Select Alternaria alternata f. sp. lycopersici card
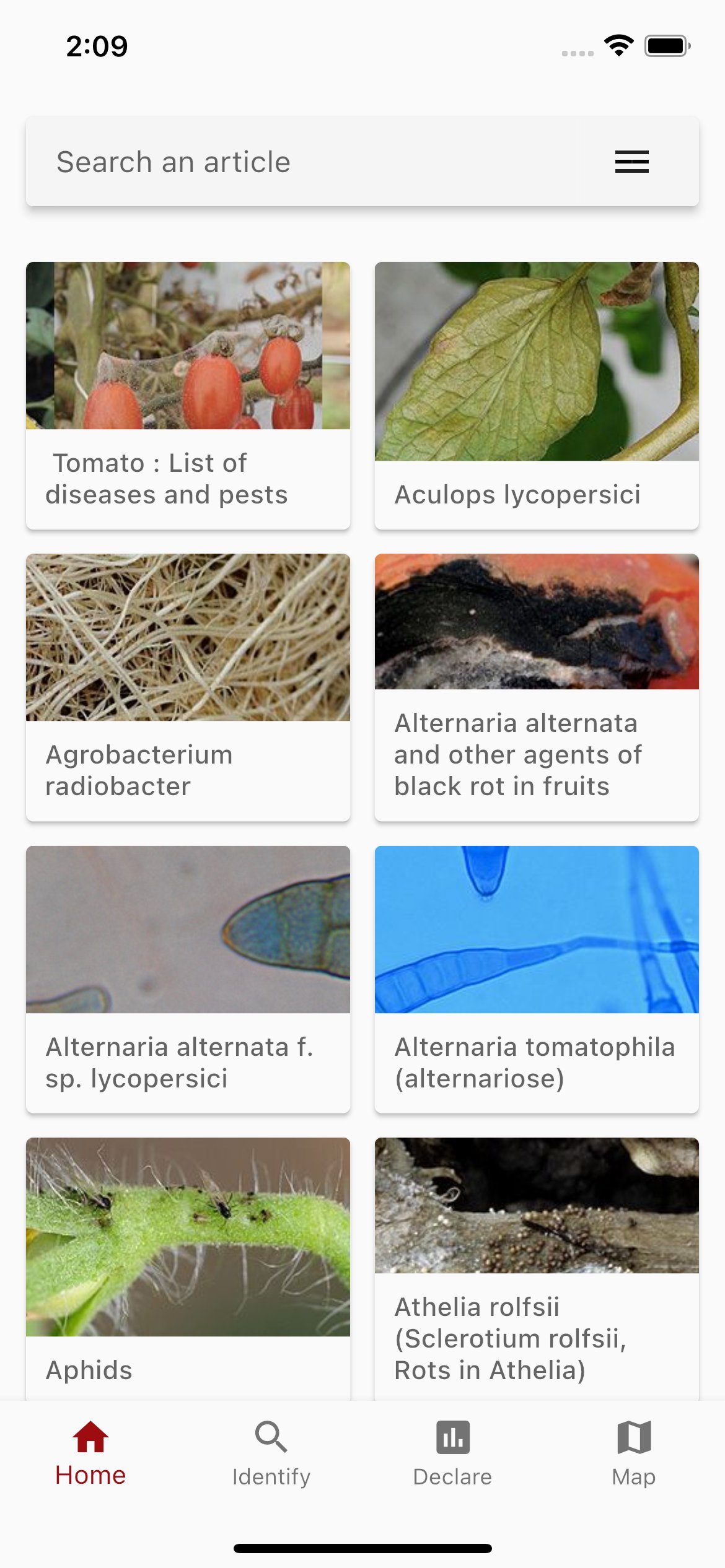Screen dimensions: 725x1568 coord(188,978)
